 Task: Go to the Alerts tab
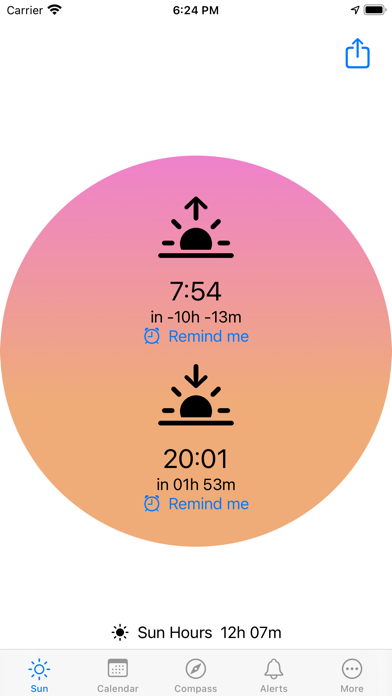[274, 675]
